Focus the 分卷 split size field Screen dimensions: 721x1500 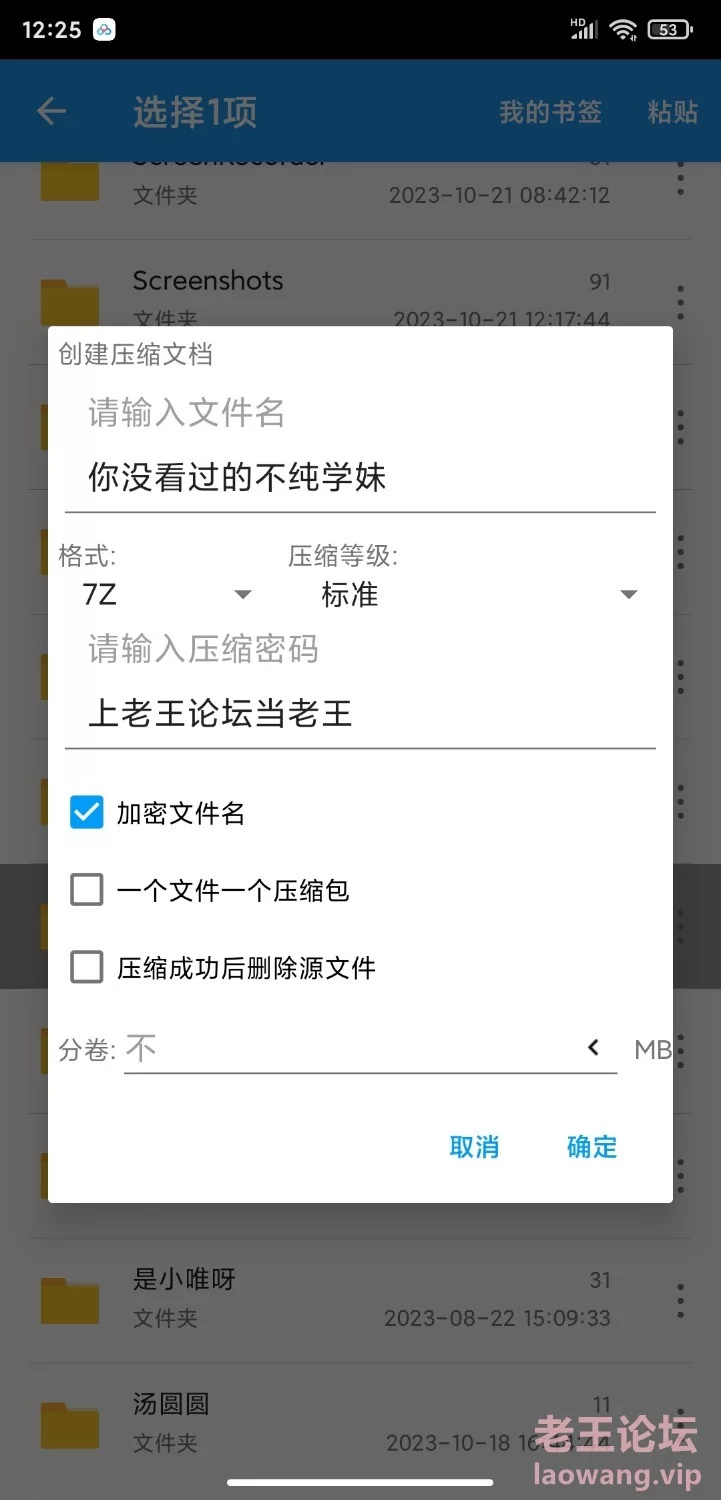click(x=350, y=1048)
